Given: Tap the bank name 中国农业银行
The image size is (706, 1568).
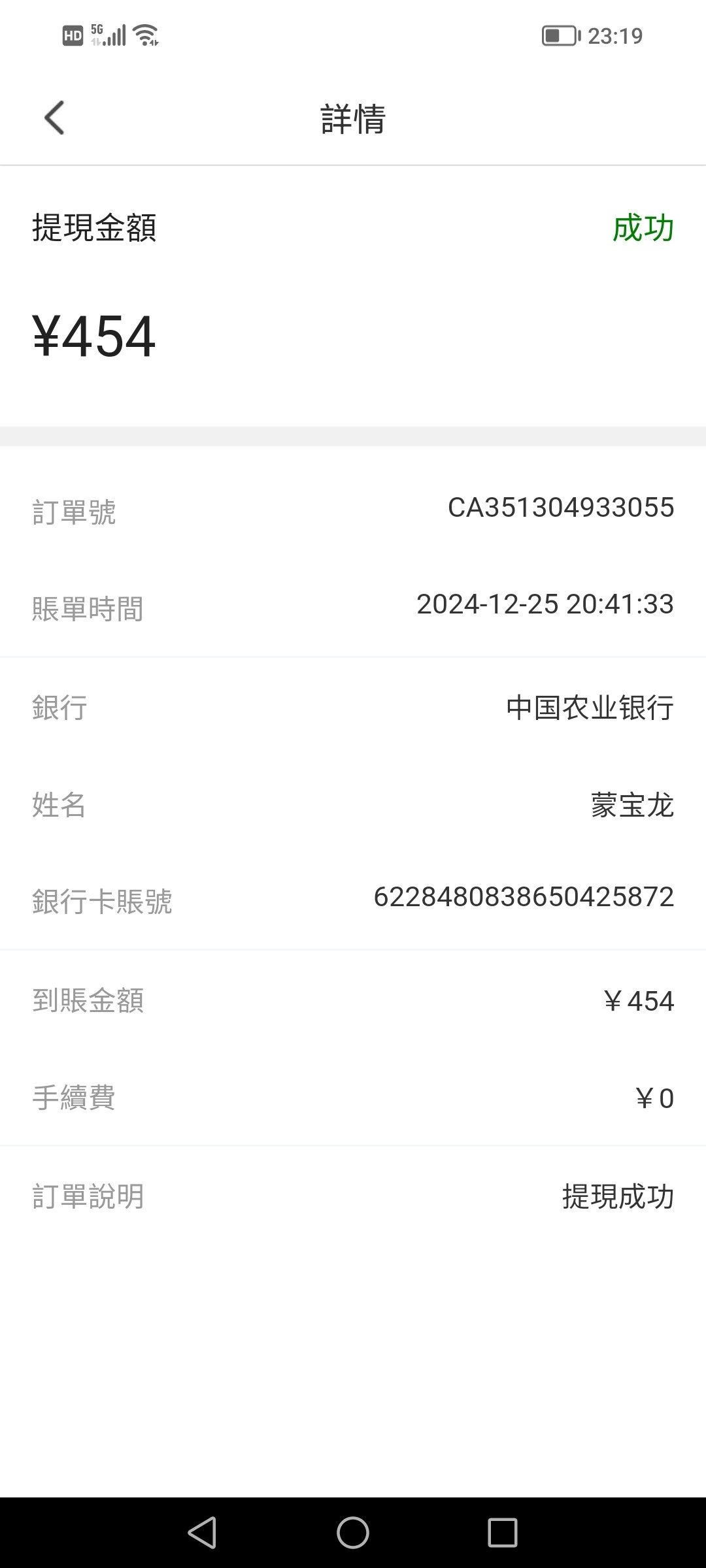Looking at the screenshot, I should (588, 708).
